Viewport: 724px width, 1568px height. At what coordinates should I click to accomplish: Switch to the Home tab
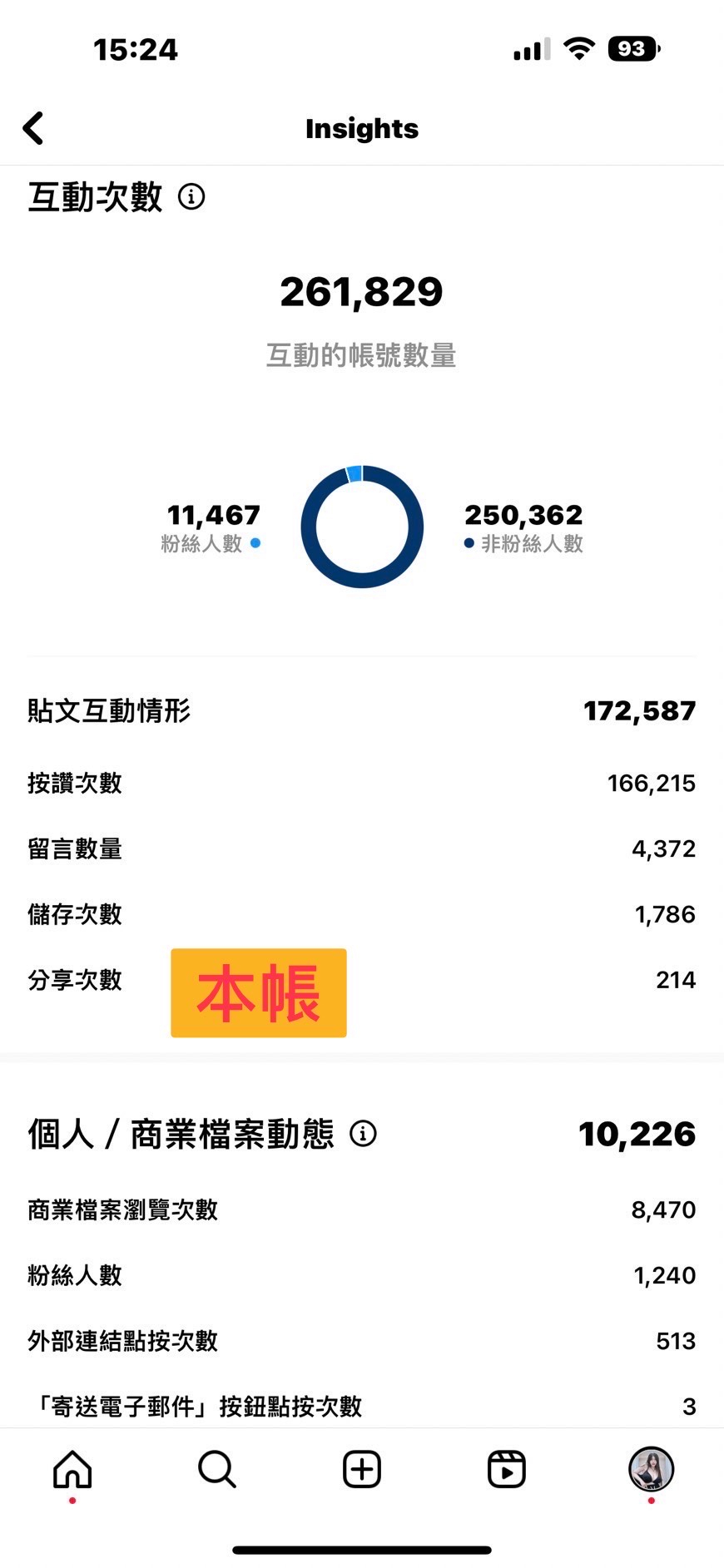pos(72,1469)
